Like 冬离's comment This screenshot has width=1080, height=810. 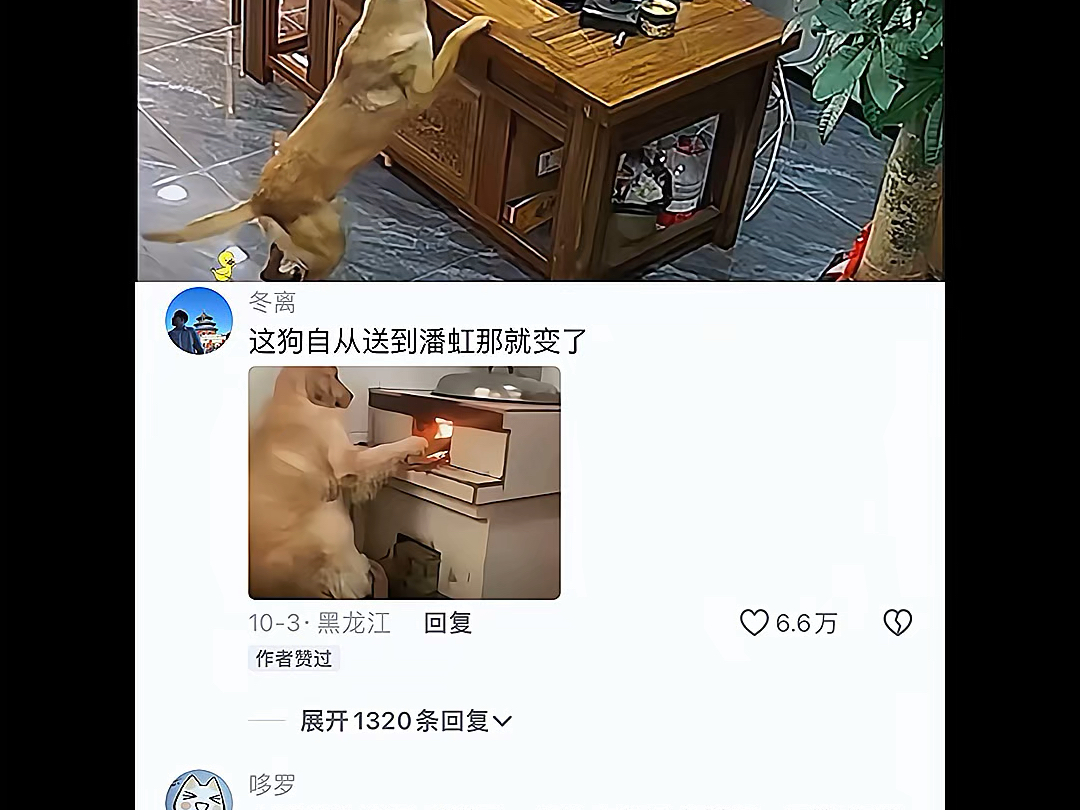tap(755, 623)
